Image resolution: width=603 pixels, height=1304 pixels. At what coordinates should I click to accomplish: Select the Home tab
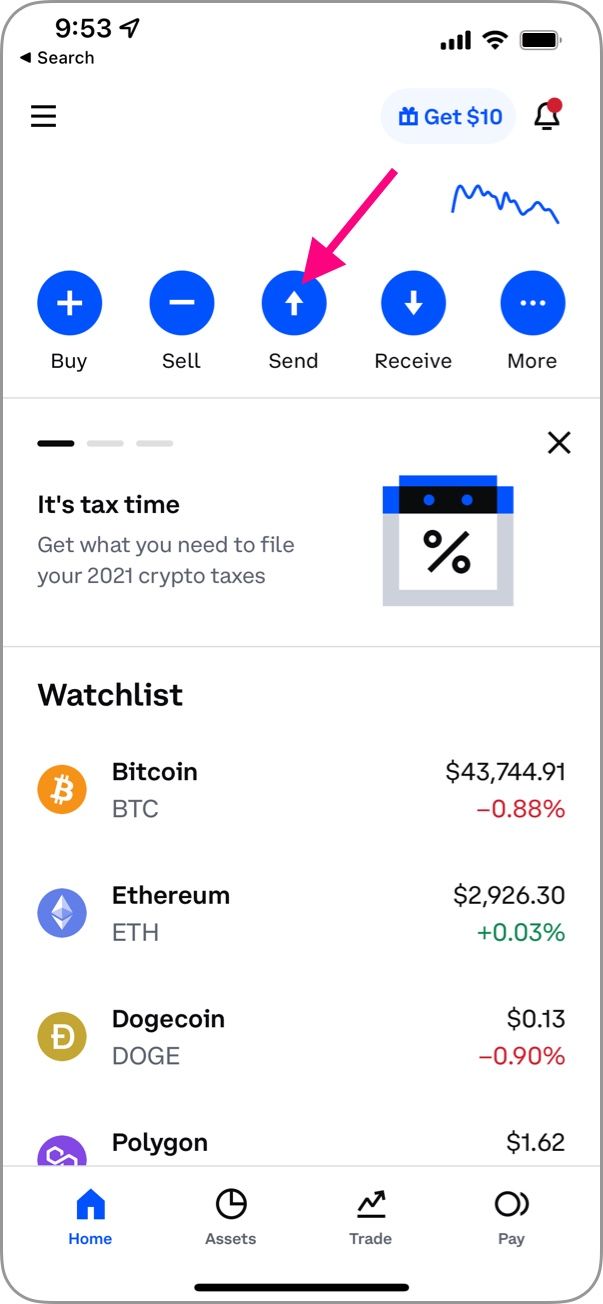pyautogui.click(x=90, y=1217)
